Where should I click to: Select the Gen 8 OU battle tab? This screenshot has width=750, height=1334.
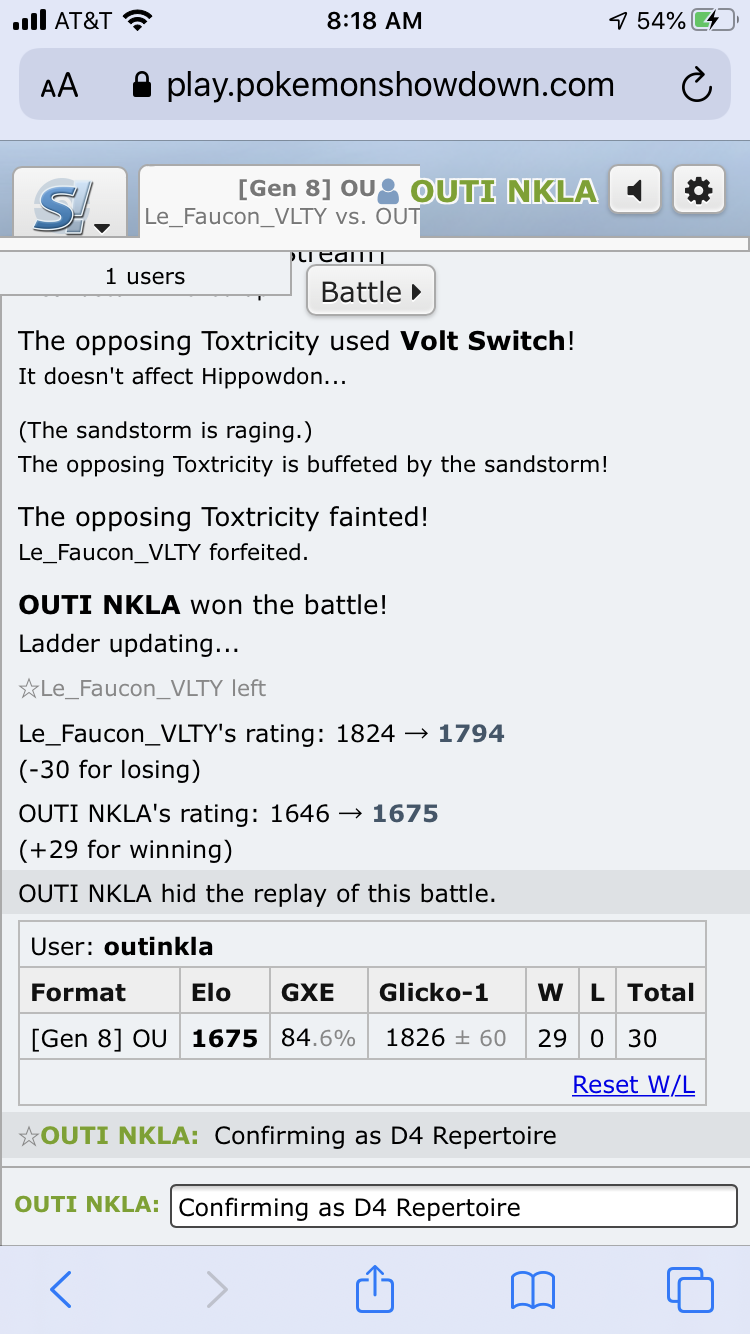(280, 201)
